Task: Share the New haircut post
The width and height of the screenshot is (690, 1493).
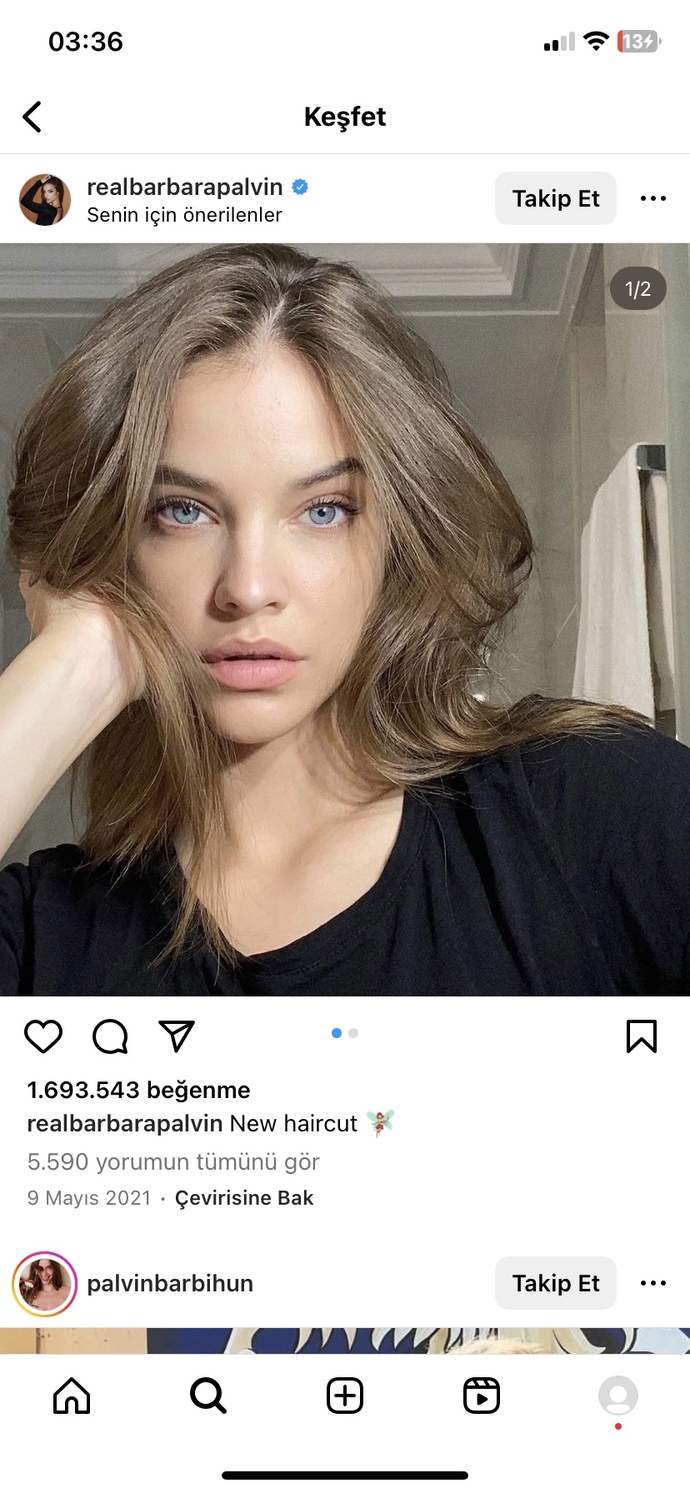Action: [x=177, y=1036]
